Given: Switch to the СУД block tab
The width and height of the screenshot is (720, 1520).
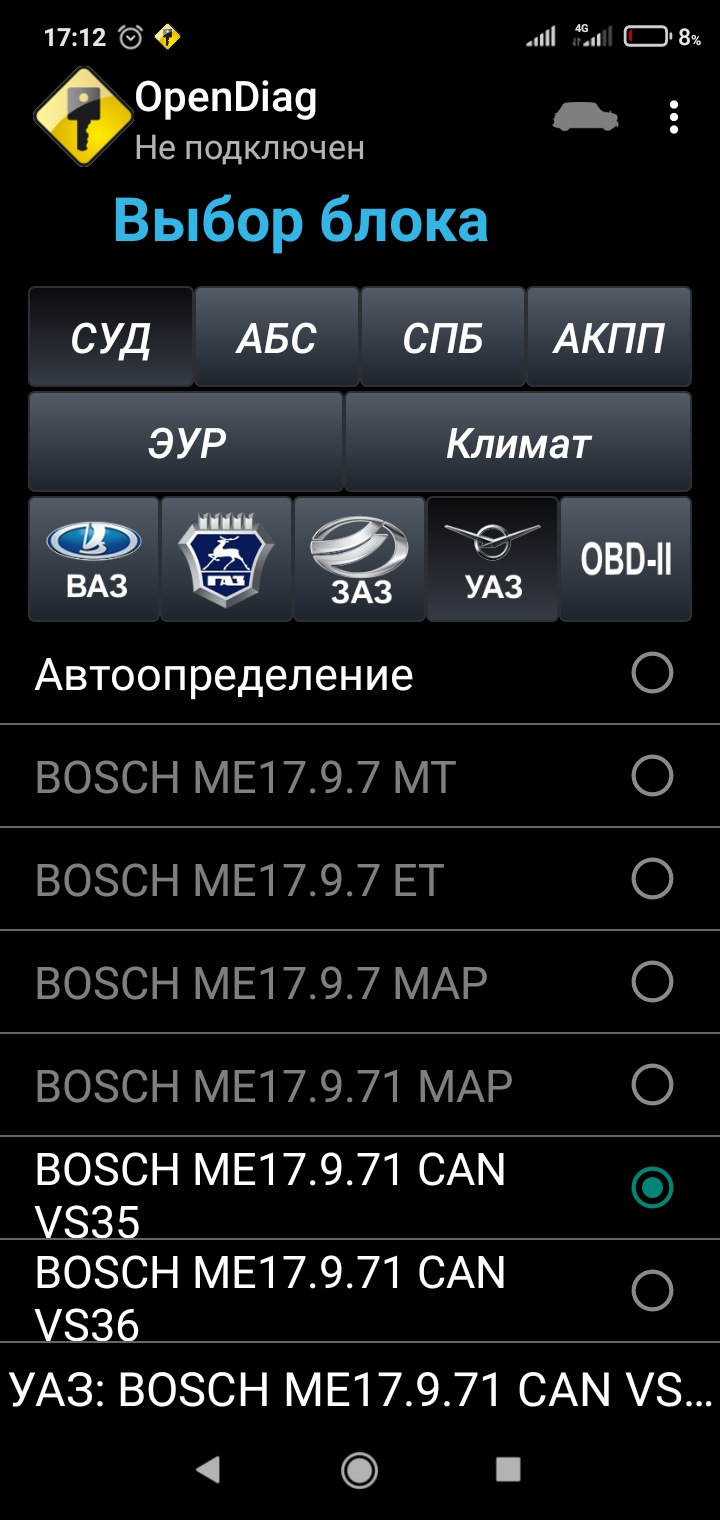Looking at the screenshot, I should 111,337.
